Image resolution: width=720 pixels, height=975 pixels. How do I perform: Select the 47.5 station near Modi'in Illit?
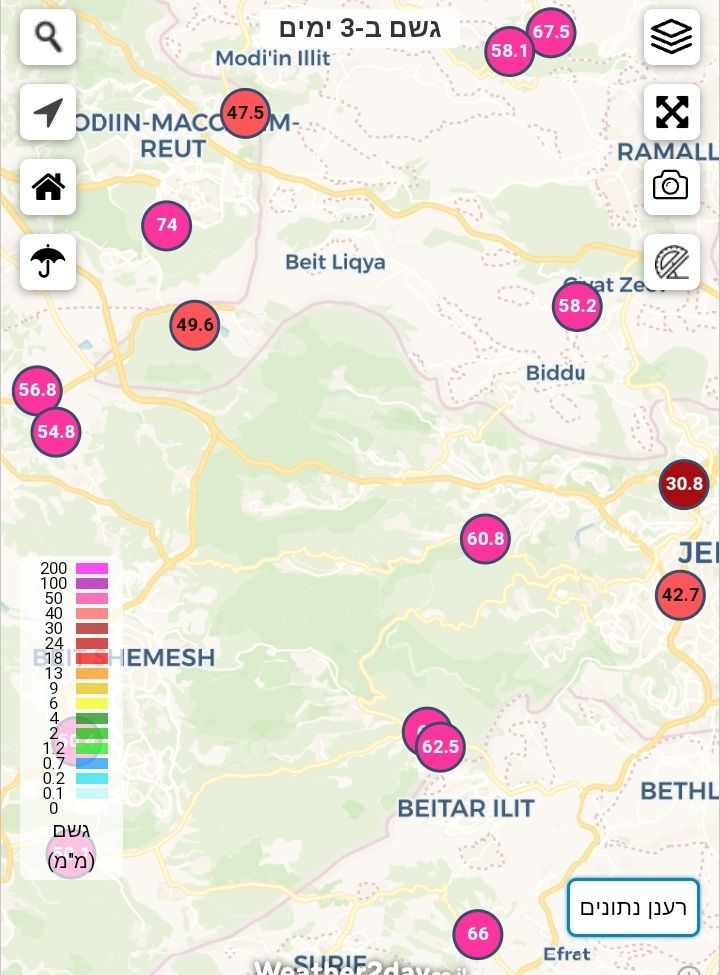[x=245, y=113]
